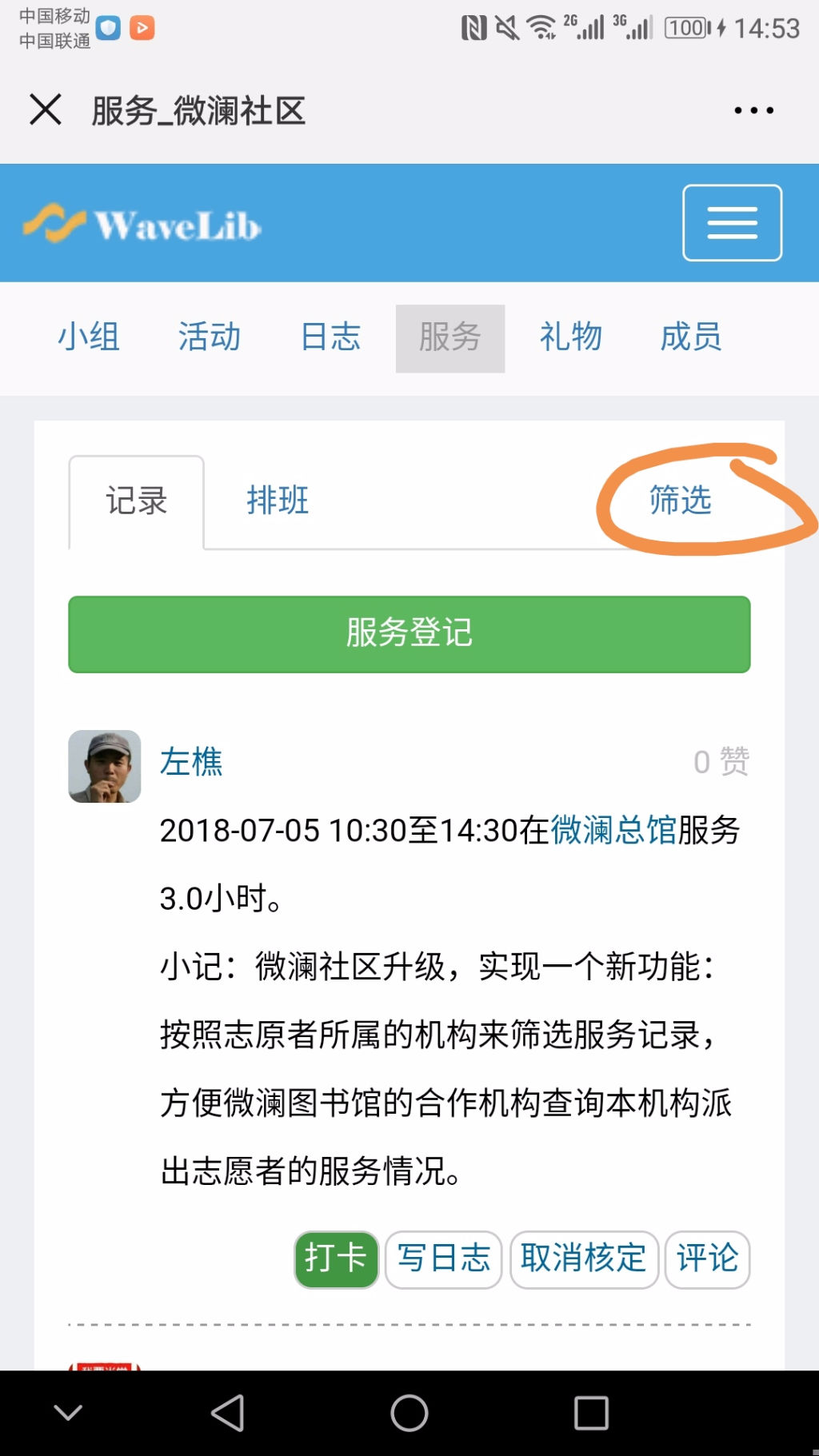Tap 写日志 on 左樵's record

[x=443, y=1259]
